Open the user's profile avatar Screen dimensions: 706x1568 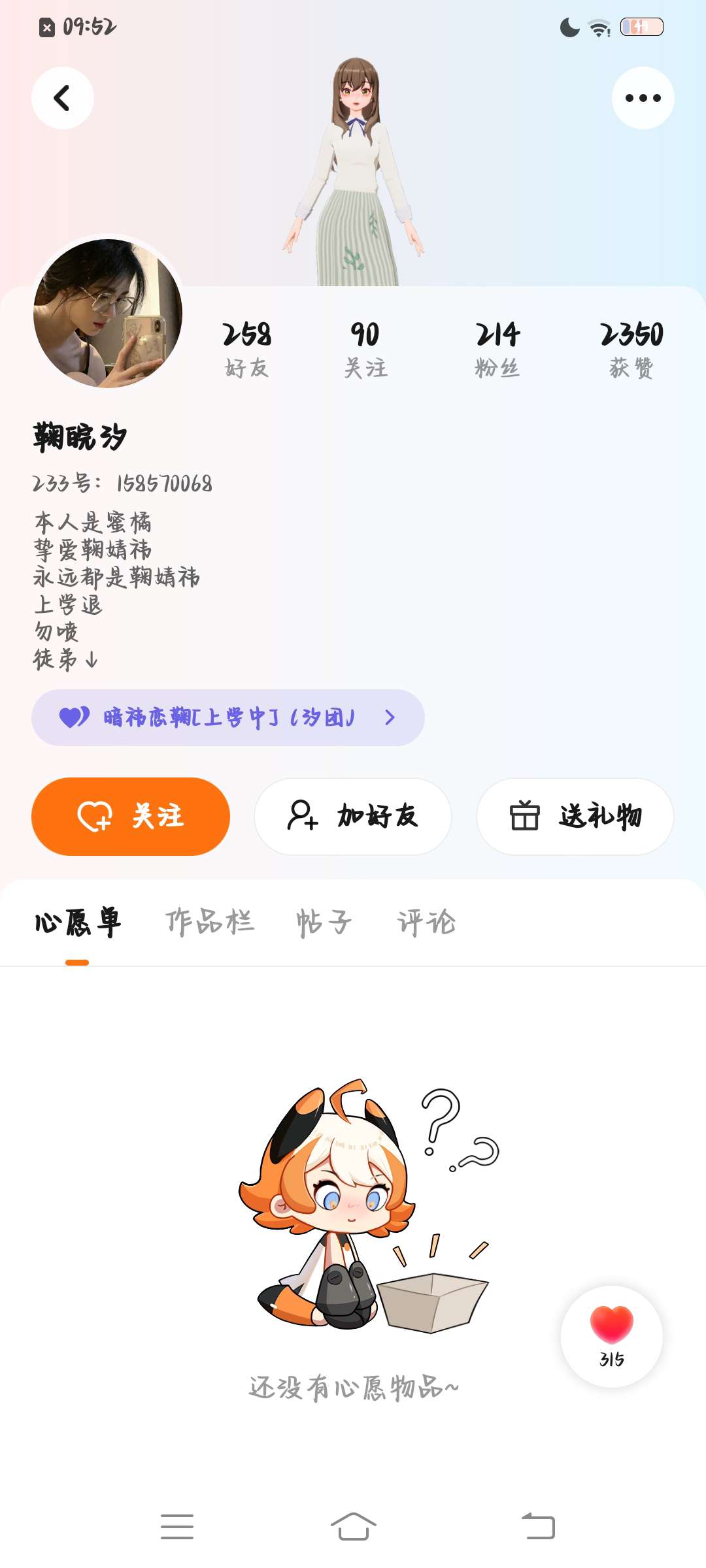[108, 314]
